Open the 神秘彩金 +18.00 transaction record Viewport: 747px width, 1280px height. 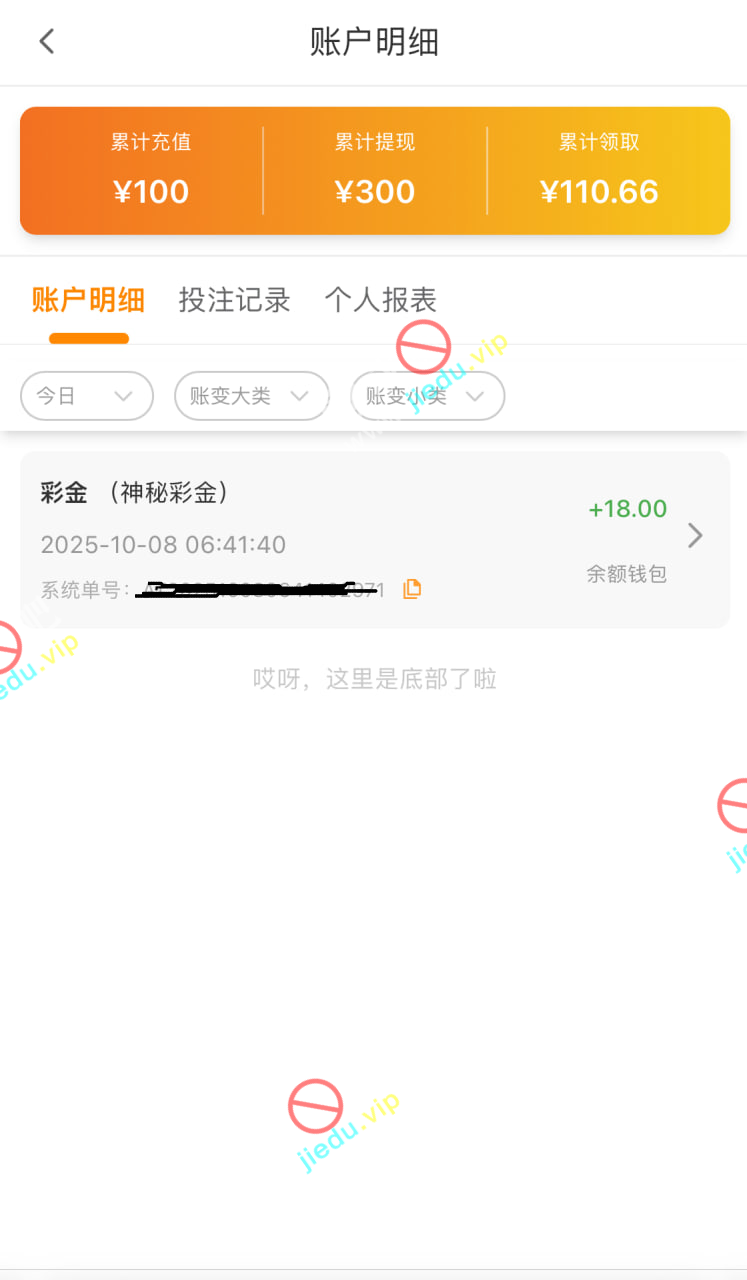374,539
